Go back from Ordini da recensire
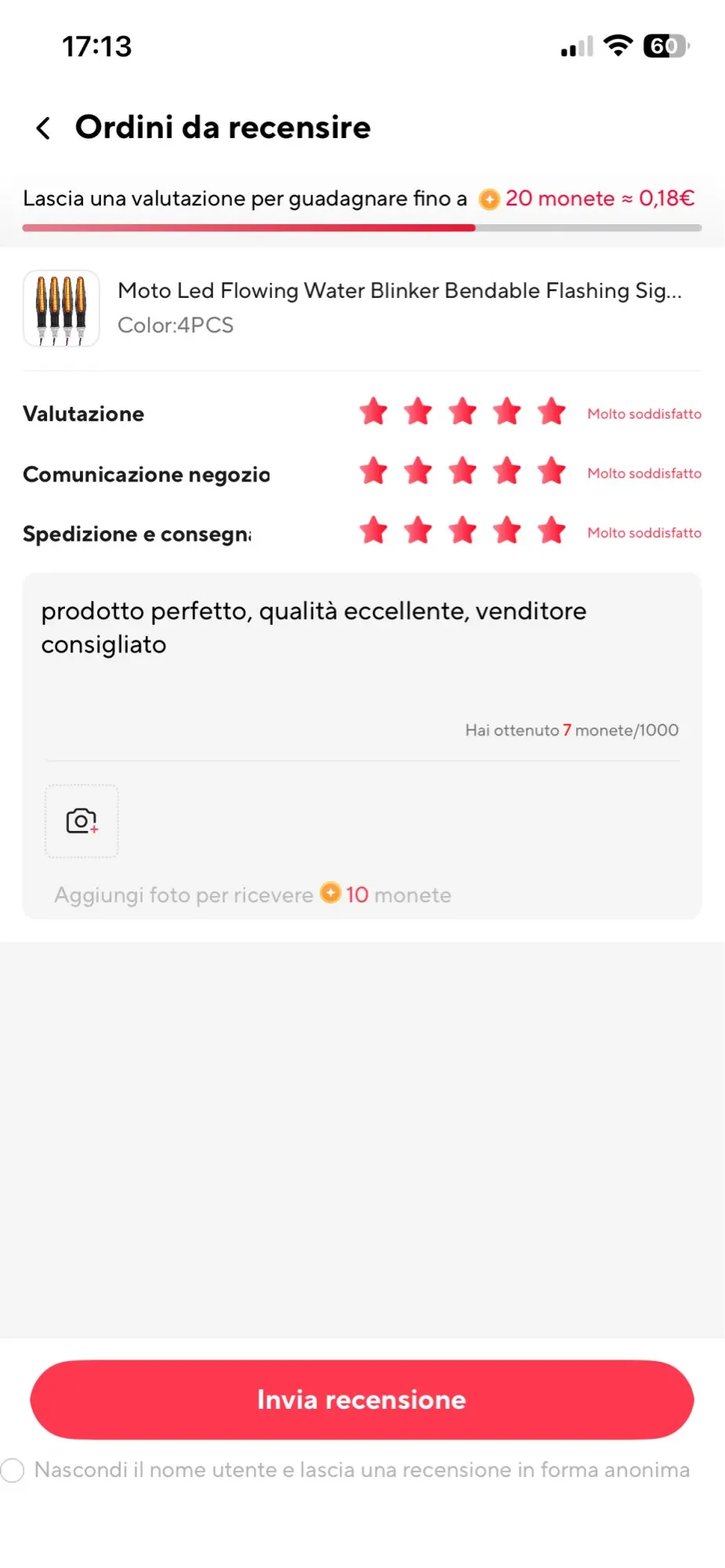The height and width of the screenshot is (1568, 725). tap(43, 128)
